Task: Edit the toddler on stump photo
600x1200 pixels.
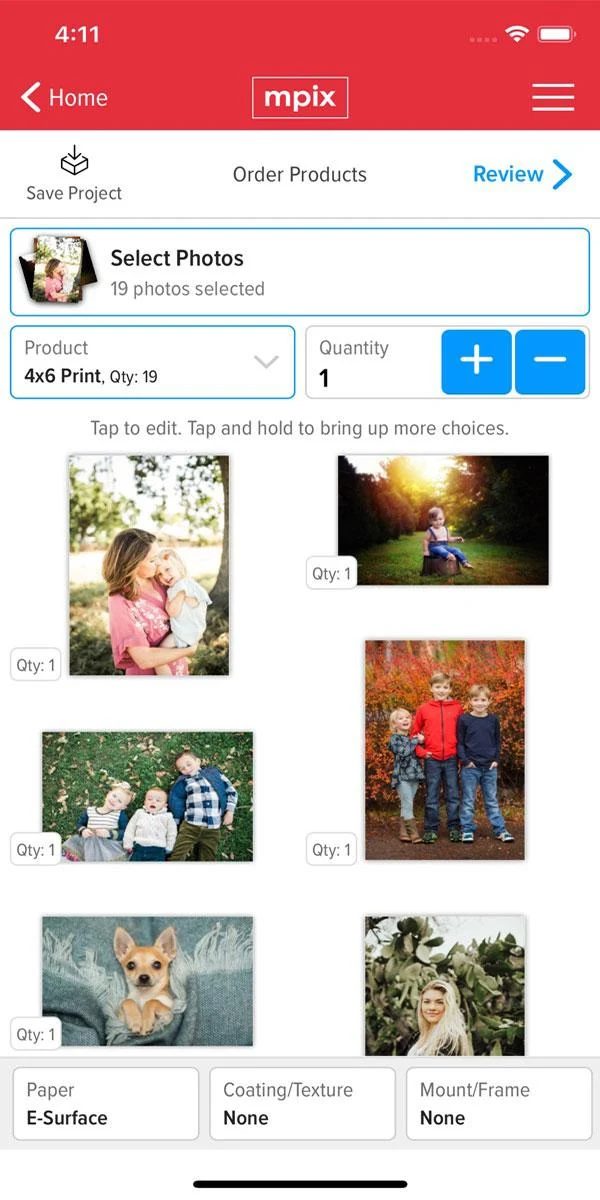Action: click(x=443, y=520)
